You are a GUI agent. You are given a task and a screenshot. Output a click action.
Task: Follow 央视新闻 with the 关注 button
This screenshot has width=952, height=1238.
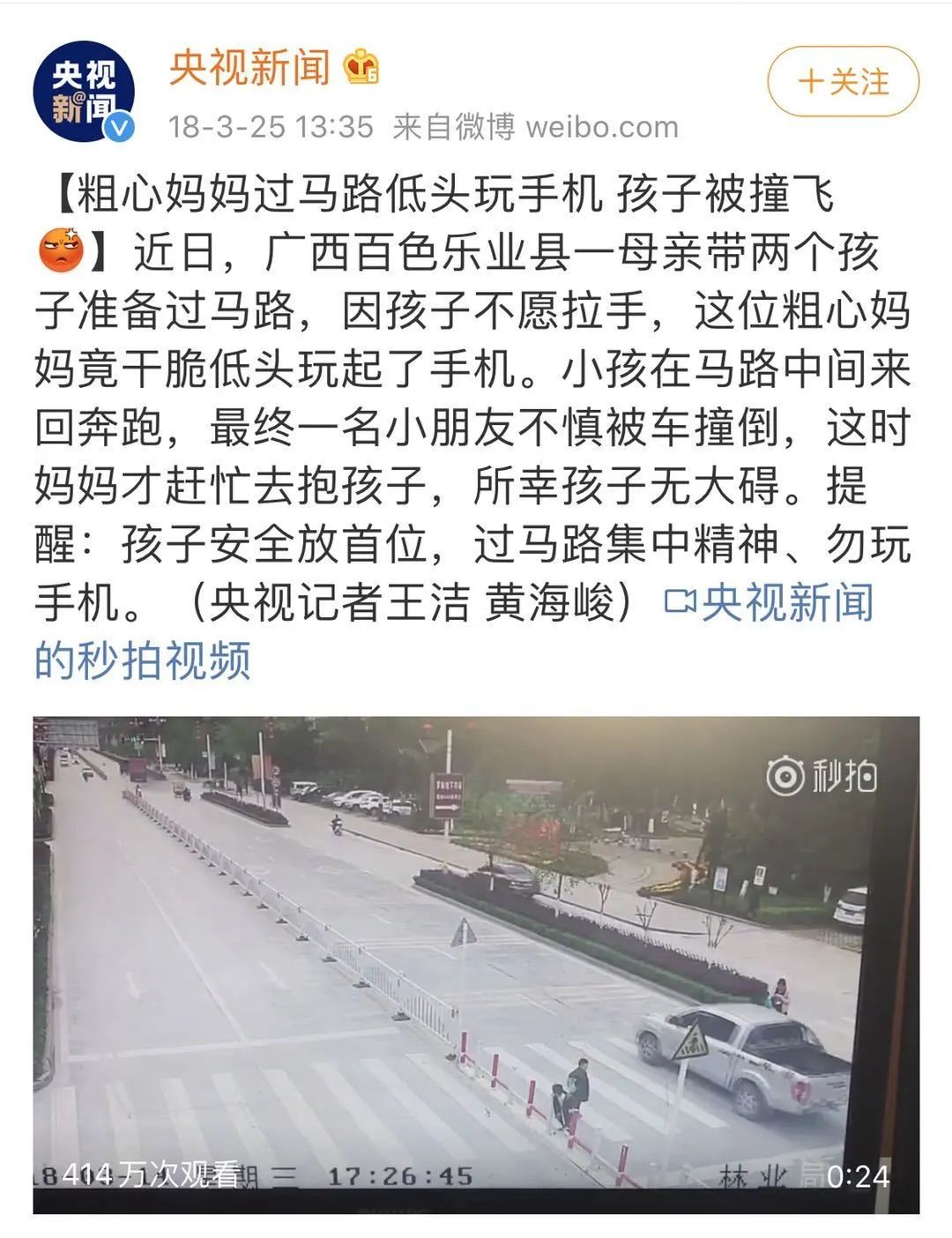pos(843,82)
